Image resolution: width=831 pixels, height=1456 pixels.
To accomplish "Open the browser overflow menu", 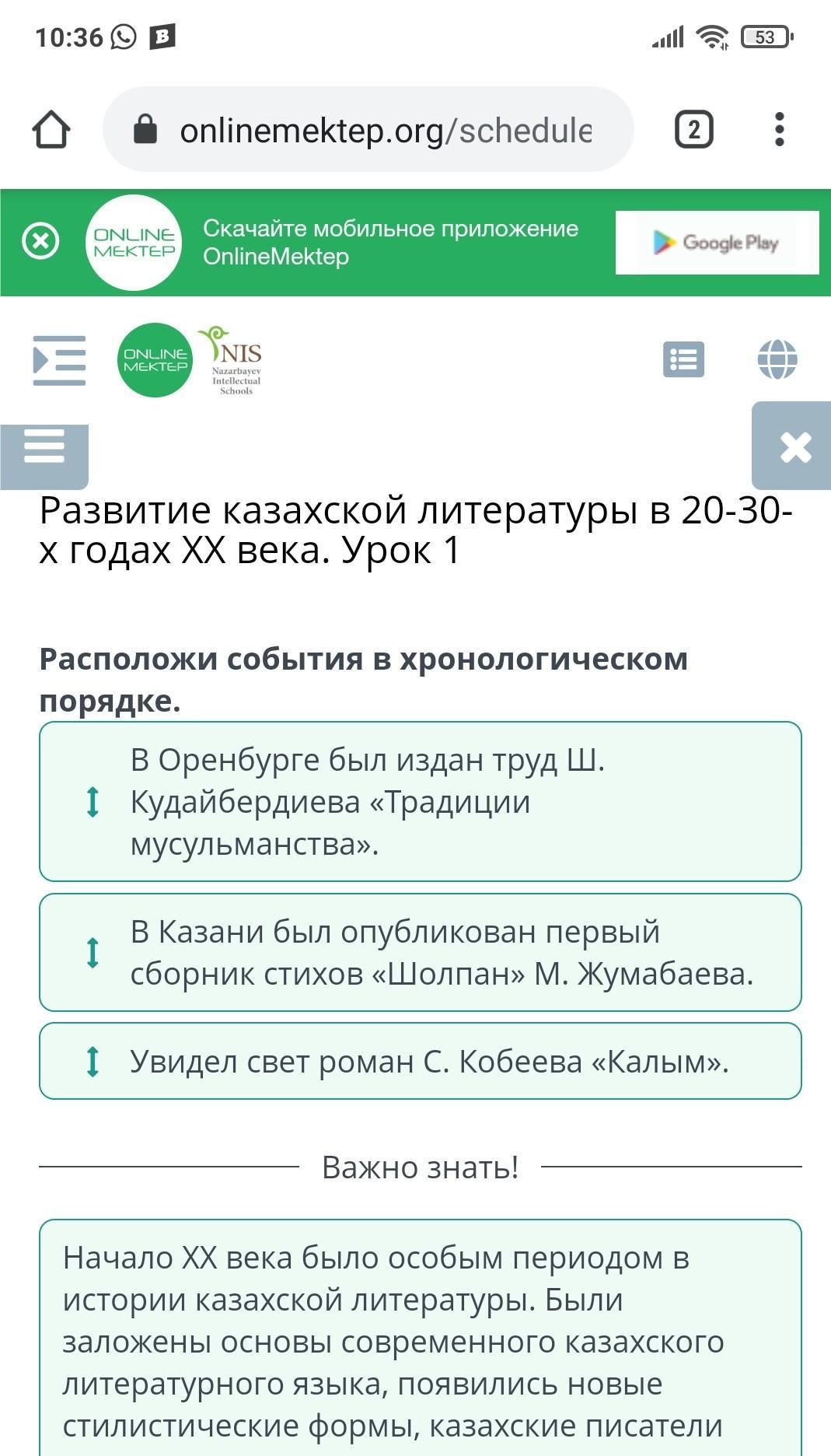I will [x=779, y=129].
